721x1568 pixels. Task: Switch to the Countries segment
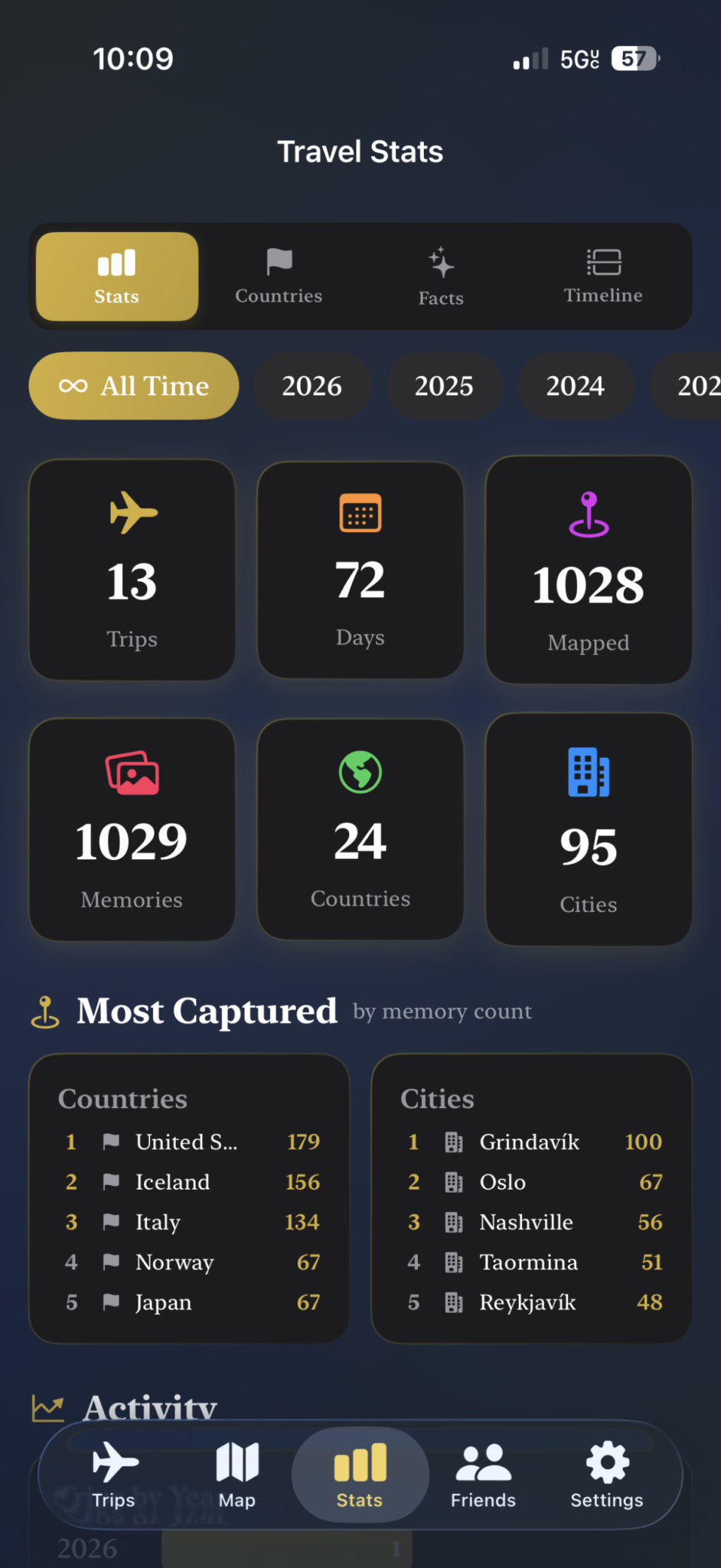pyautogui.click(x=279, y=277)
